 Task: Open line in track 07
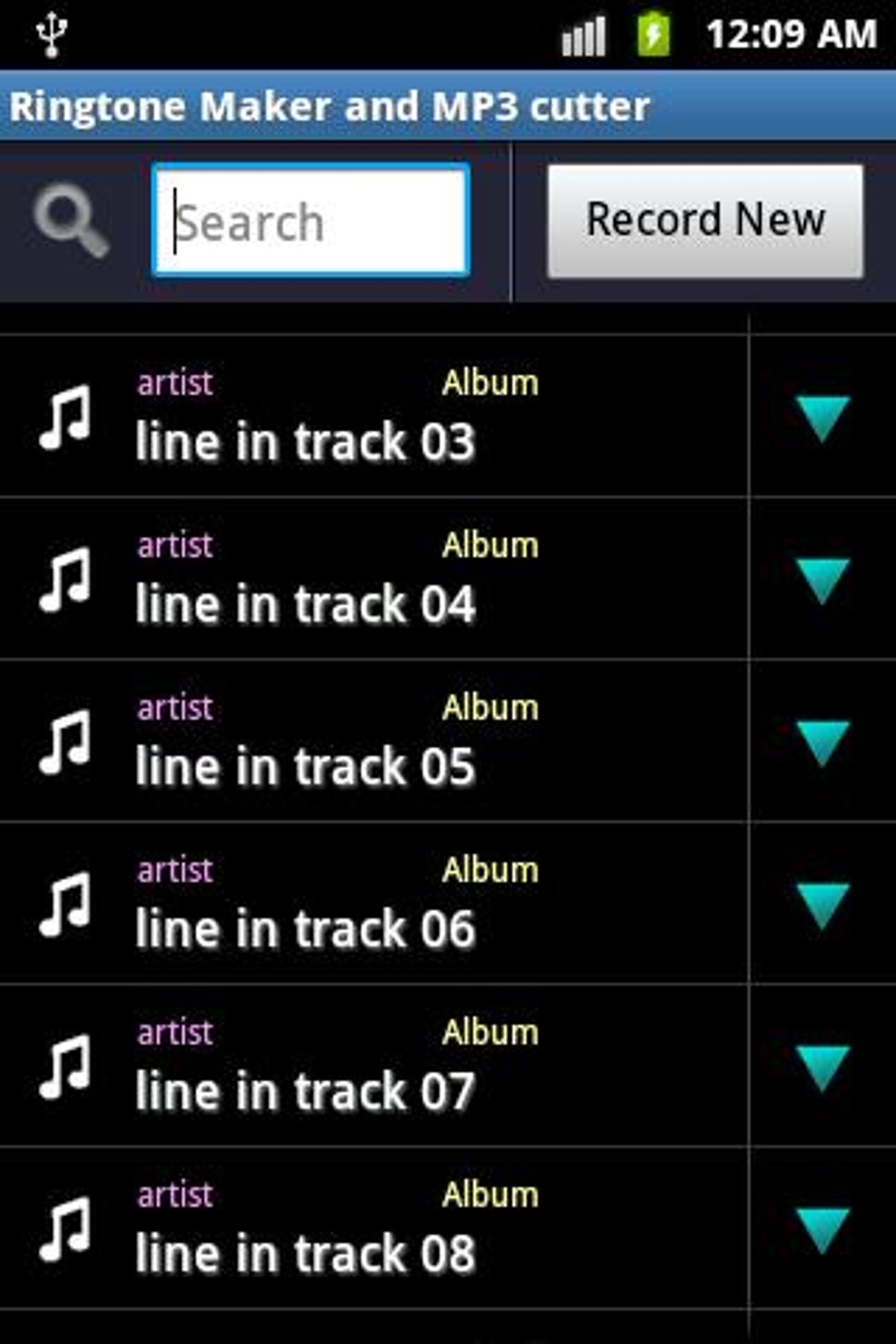[305, 1092]
